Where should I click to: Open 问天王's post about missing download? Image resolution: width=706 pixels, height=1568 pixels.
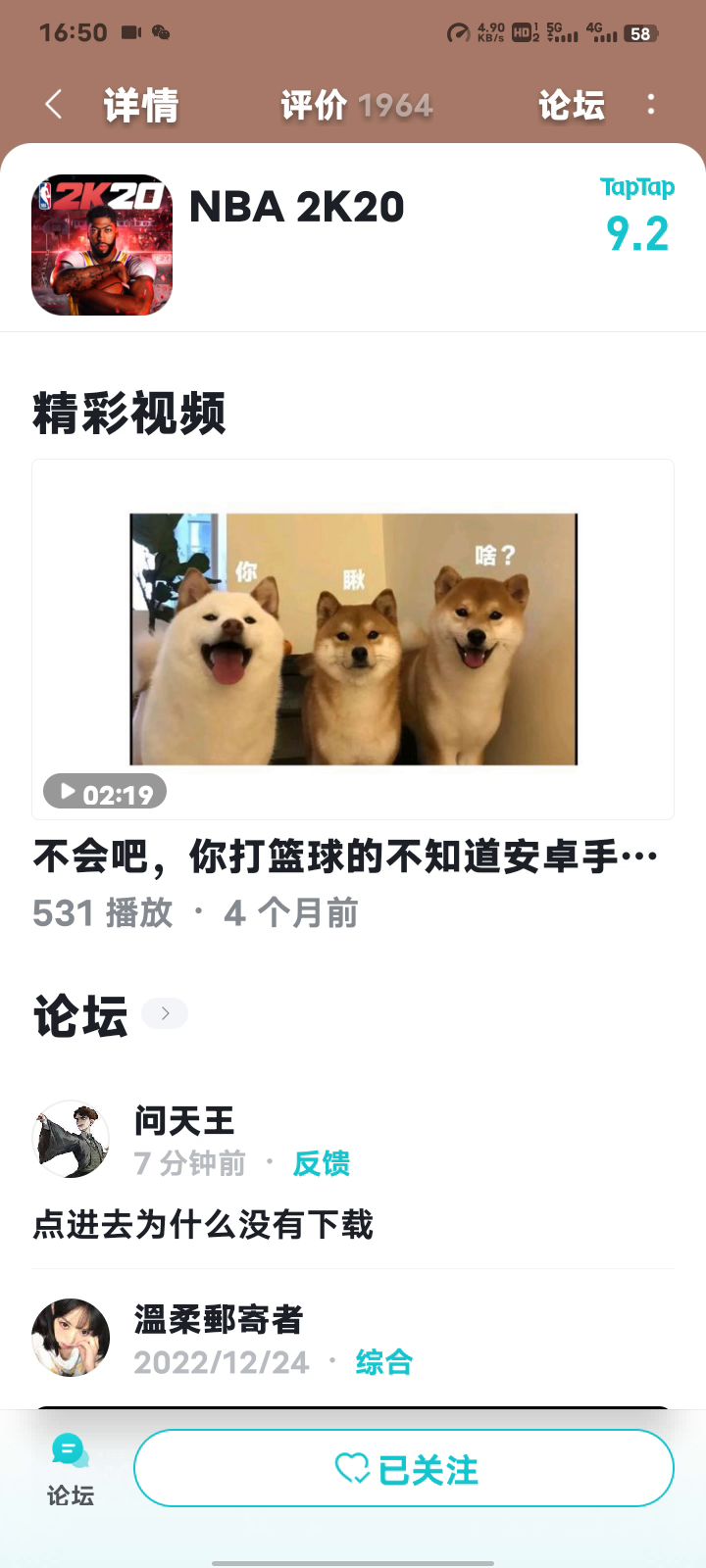click(353, 1171)
